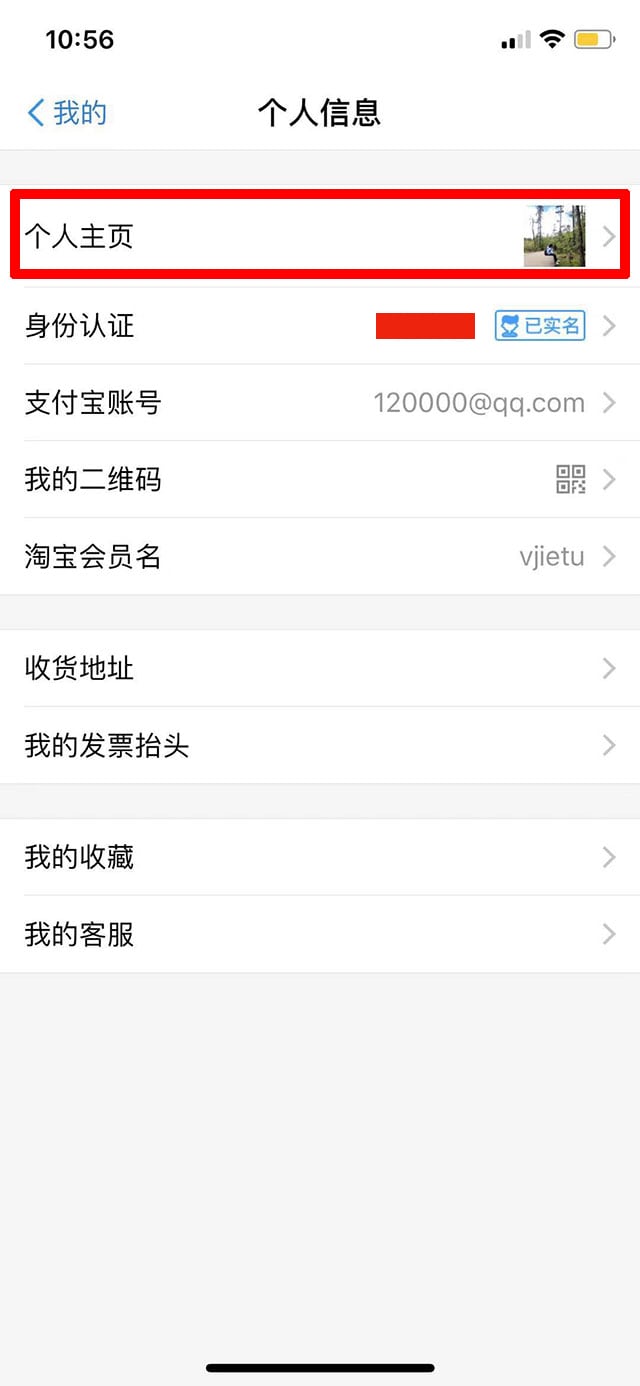Open 淘宝会员名 settings
This screenshot has width=640, height=1386.
pos(320,557)
